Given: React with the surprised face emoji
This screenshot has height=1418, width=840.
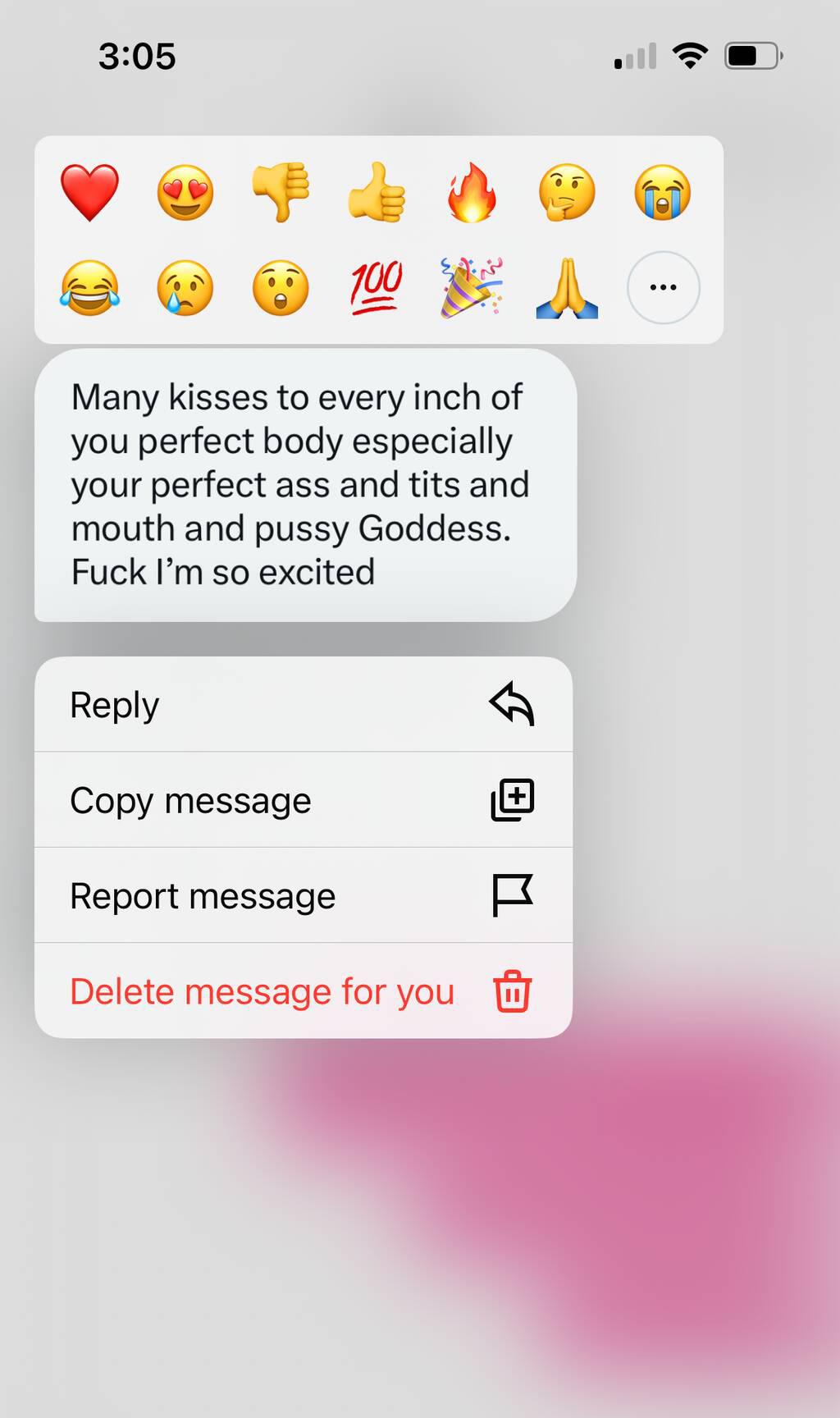Looking at the screenshot, I should 281,288.
